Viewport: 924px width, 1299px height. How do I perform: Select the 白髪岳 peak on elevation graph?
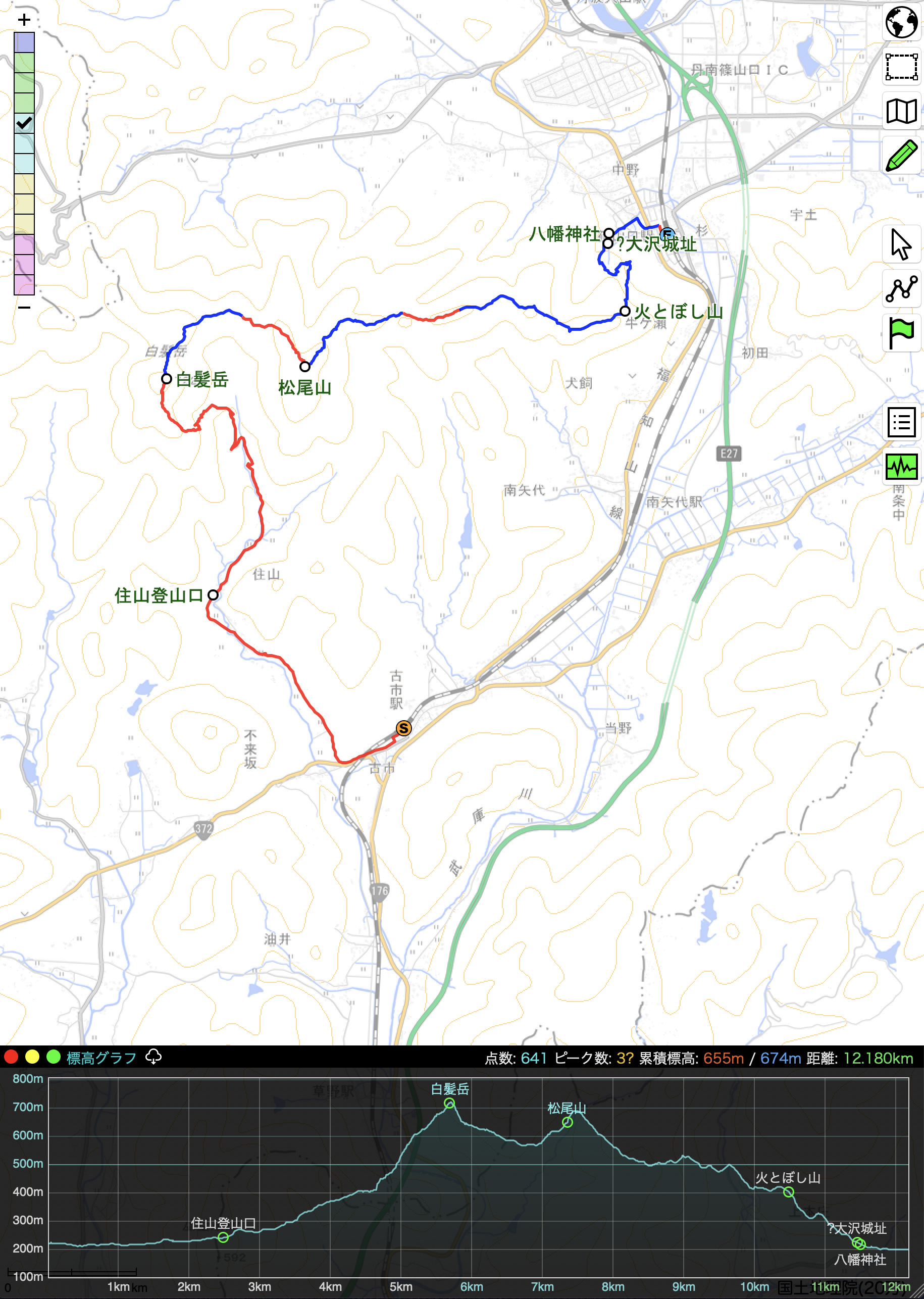(x=449, y=1103)
